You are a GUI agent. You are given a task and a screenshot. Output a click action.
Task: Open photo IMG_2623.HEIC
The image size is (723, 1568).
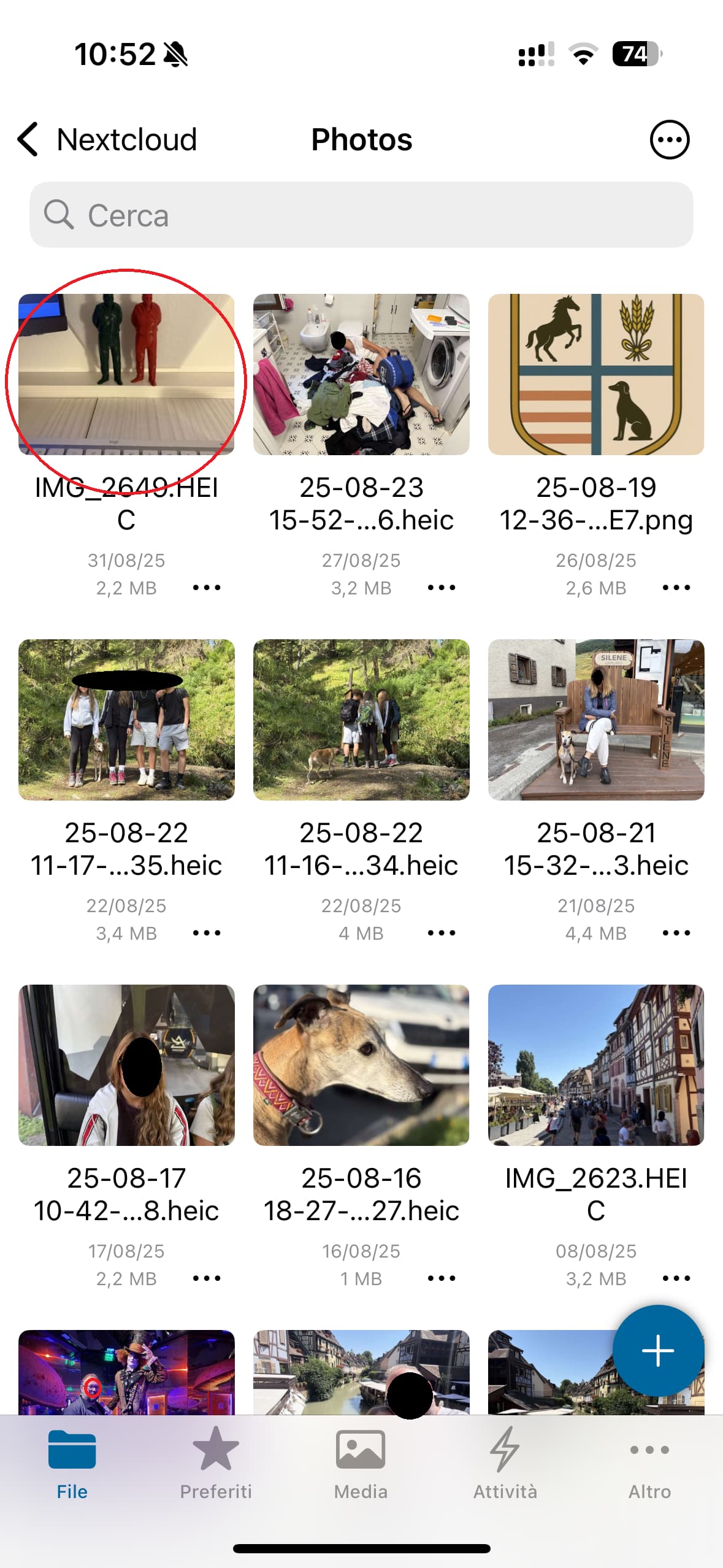coord(595,1065)
